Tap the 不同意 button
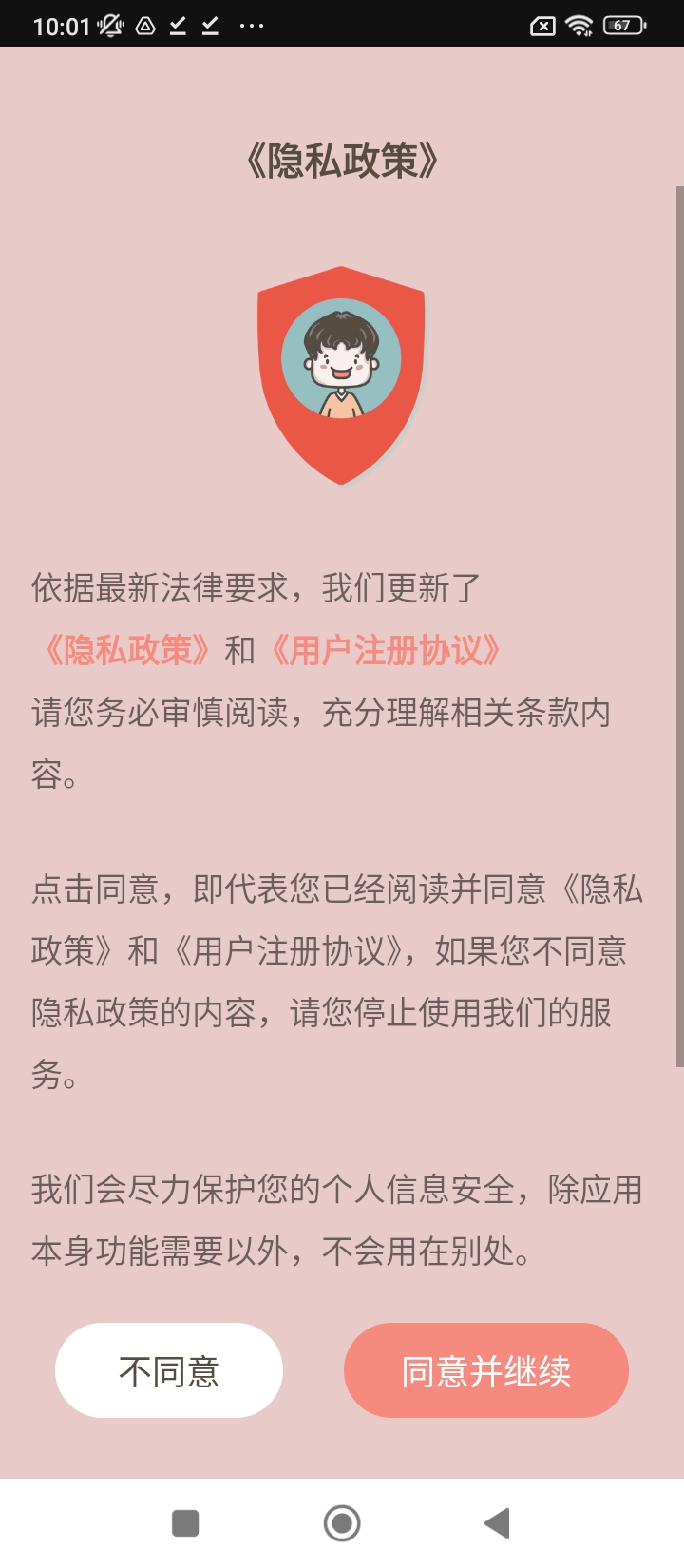The width and height of the screenshot is (684, 1568). point(169,1371)
